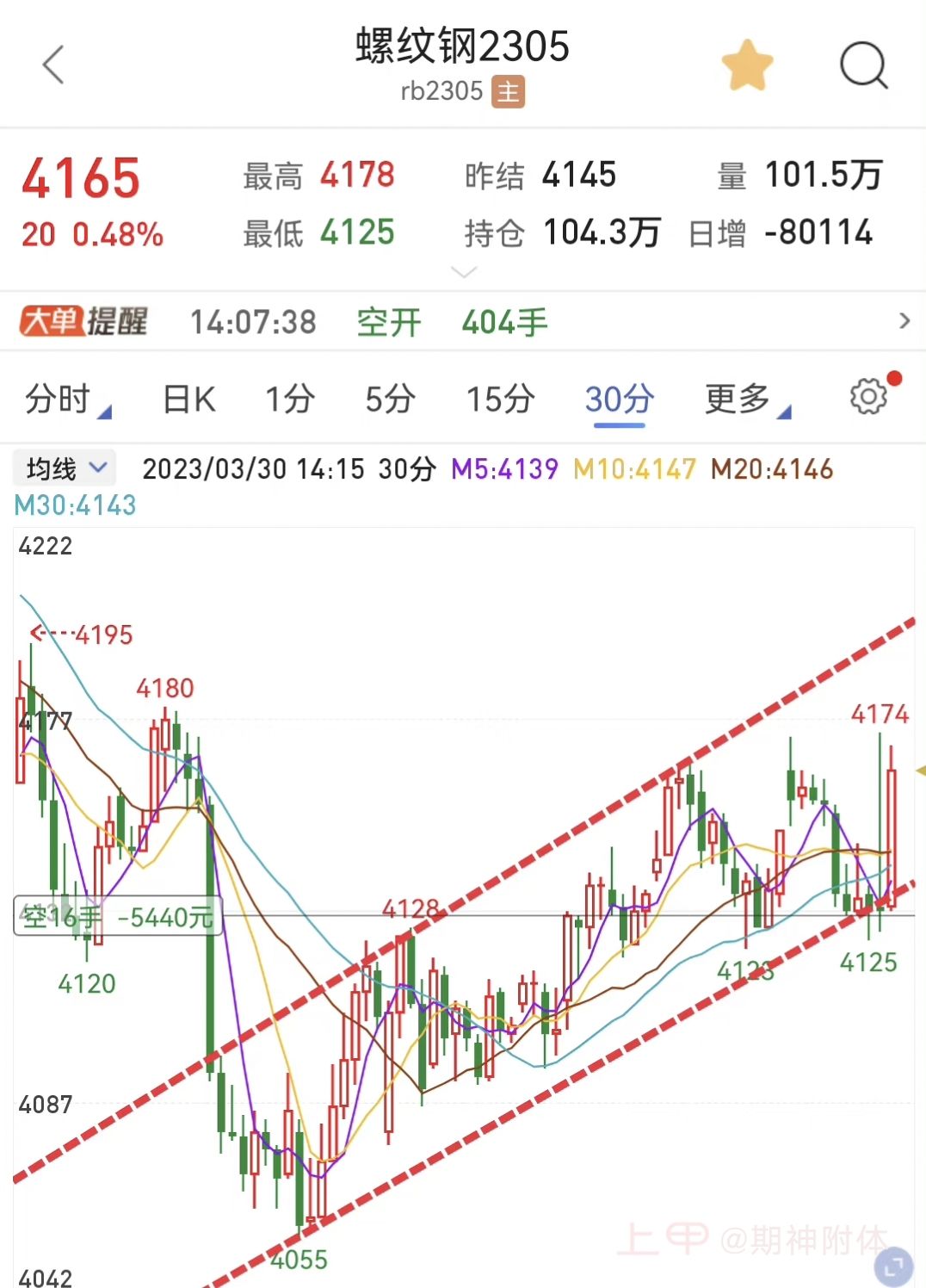926x1288 pixels.
Task: Switch to the 日K chart tab
Action: click(189, 399)
